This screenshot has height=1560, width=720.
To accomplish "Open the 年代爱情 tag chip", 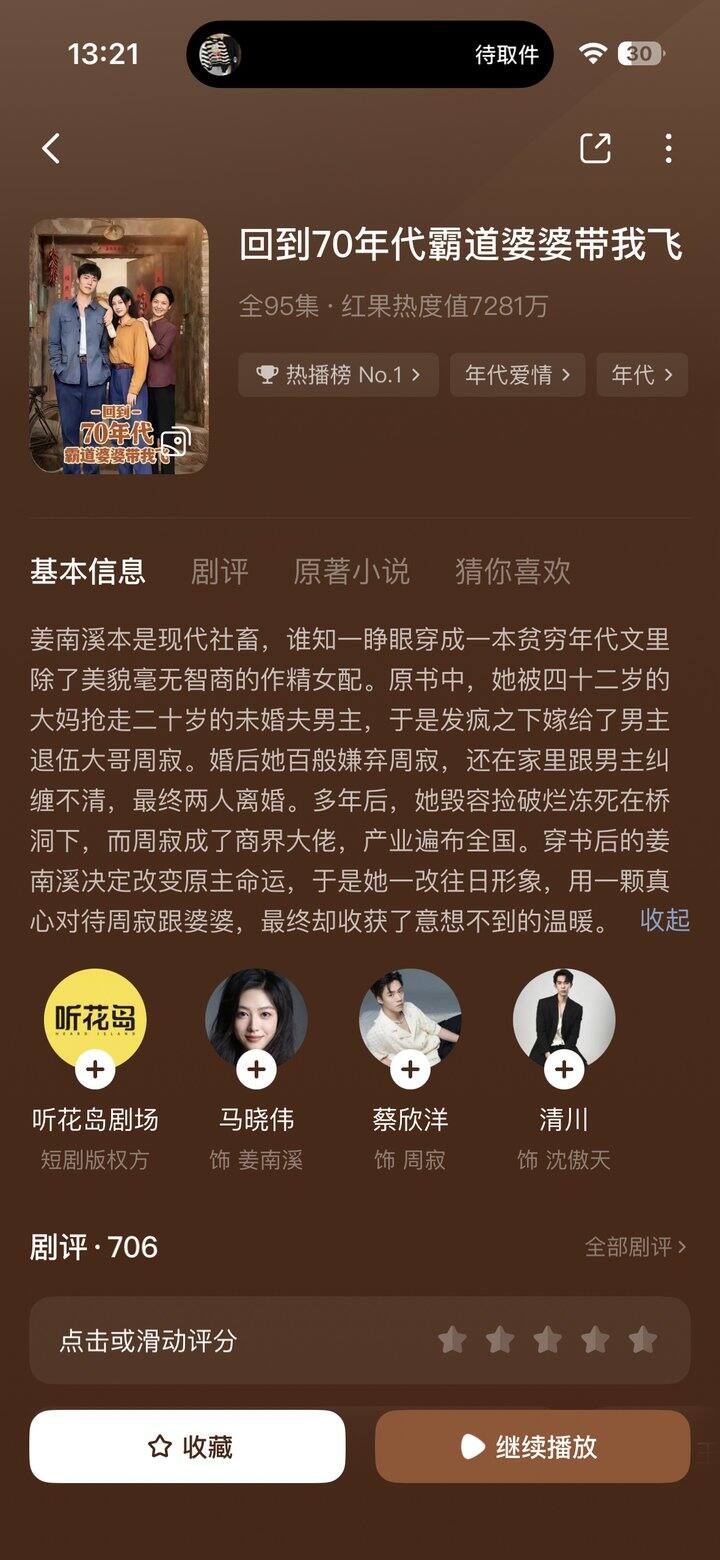I will click(x=517, y=375).
